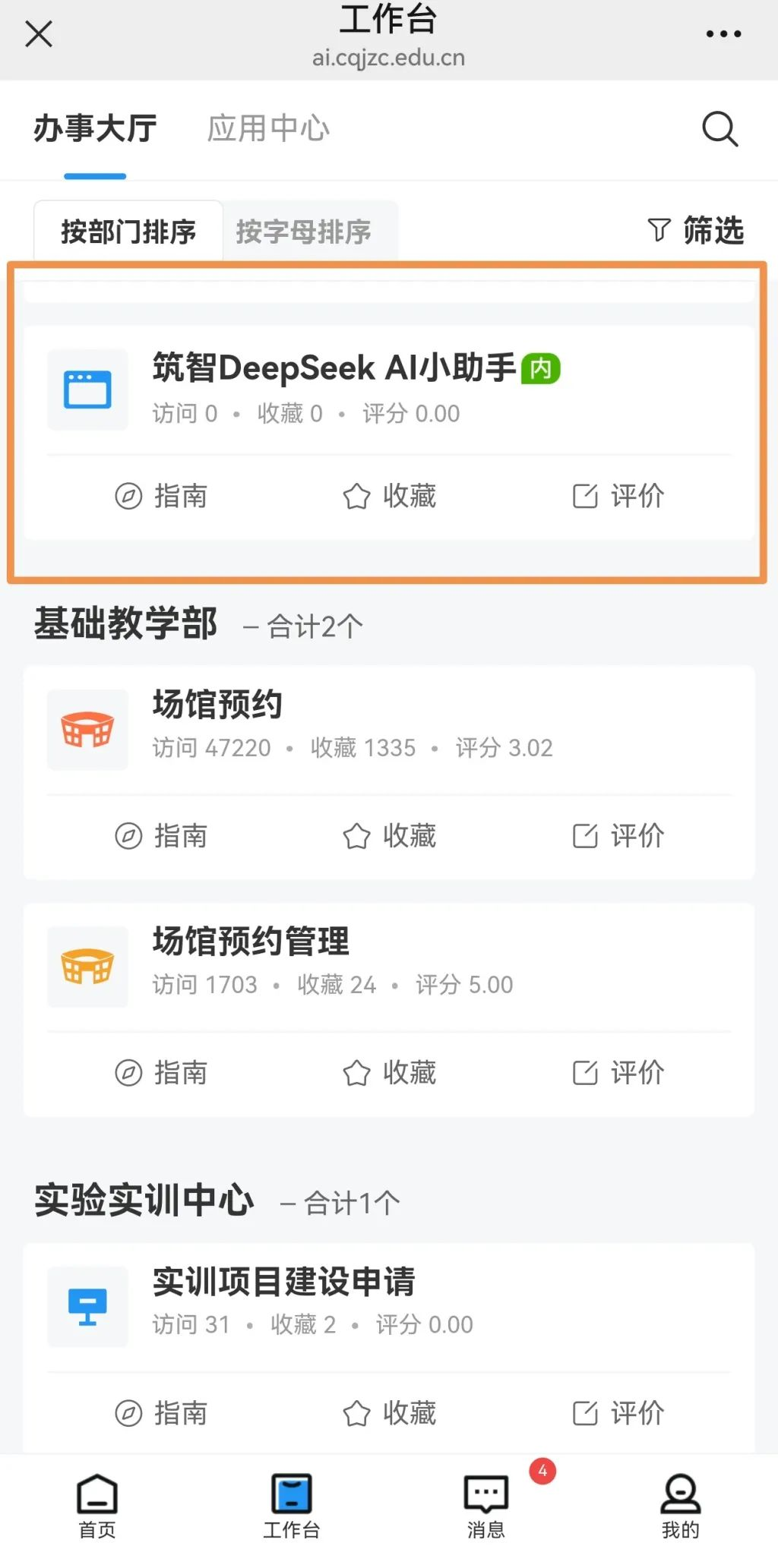
Task: Choose the 按部门排序 sorting tab
Action: 128,232
